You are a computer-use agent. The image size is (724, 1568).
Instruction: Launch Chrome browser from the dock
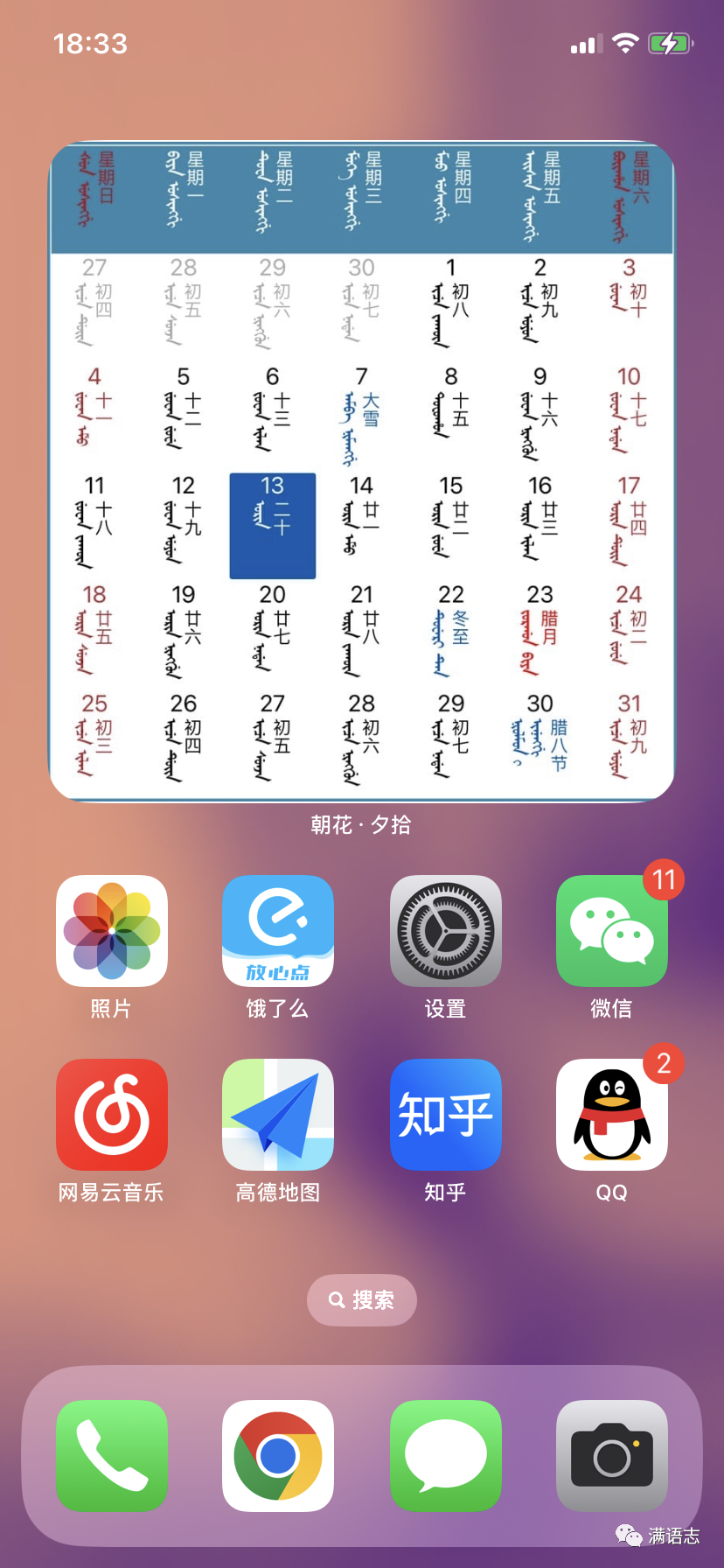278,1456
